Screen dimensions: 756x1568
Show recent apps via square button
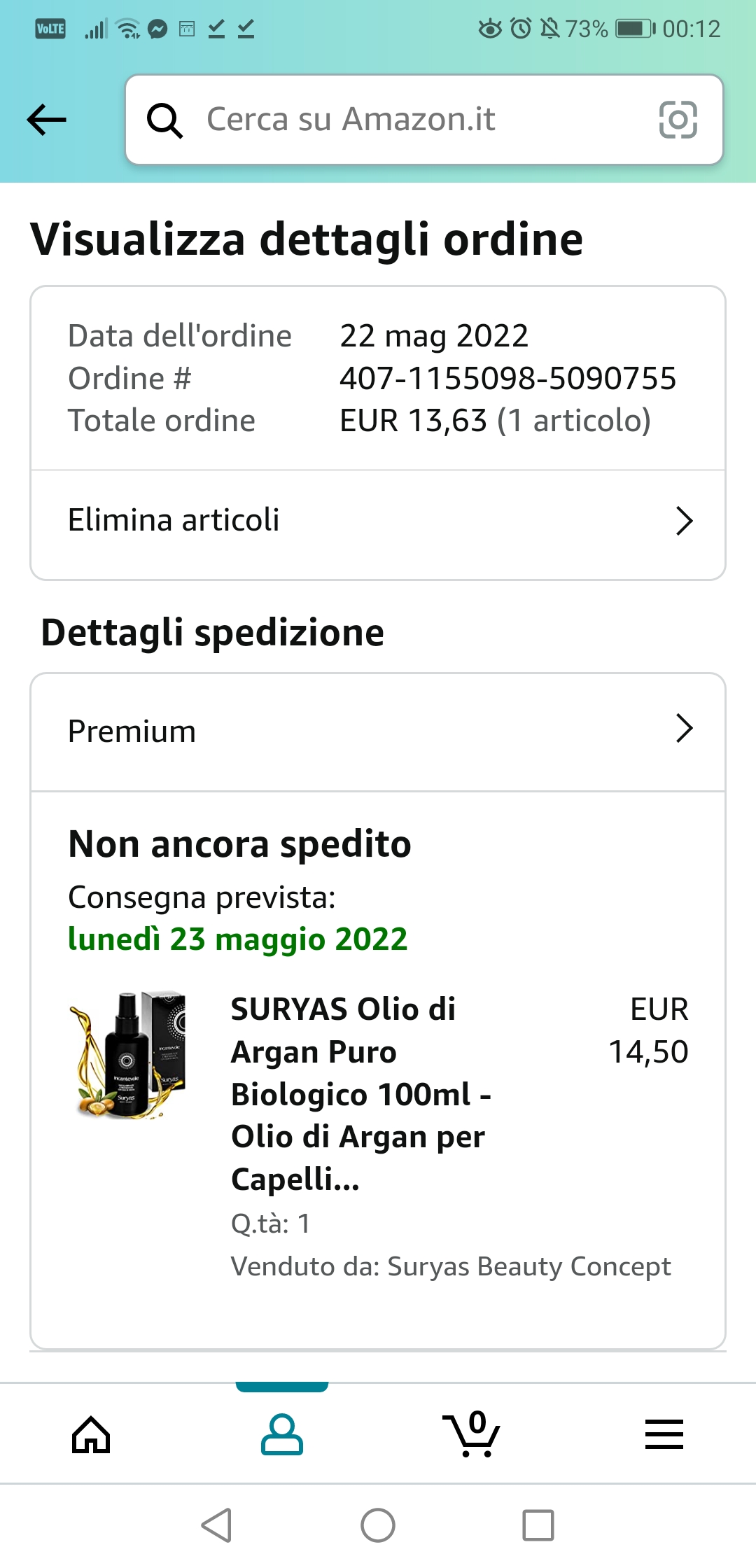[538, 1525]
